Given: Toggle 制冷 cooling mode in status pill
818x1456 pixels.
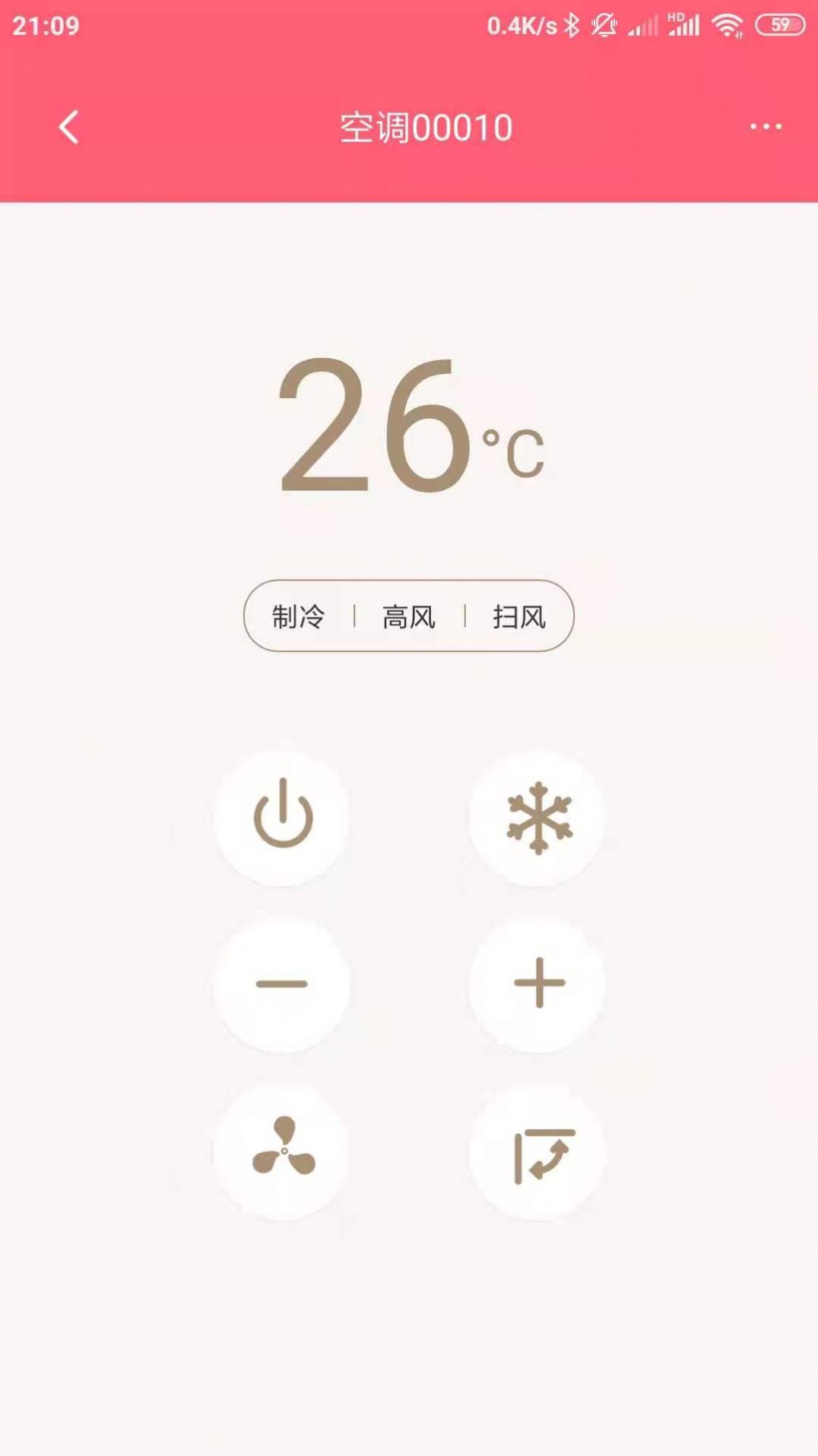Looking at the screenshot, I should (x=296, y=617).
